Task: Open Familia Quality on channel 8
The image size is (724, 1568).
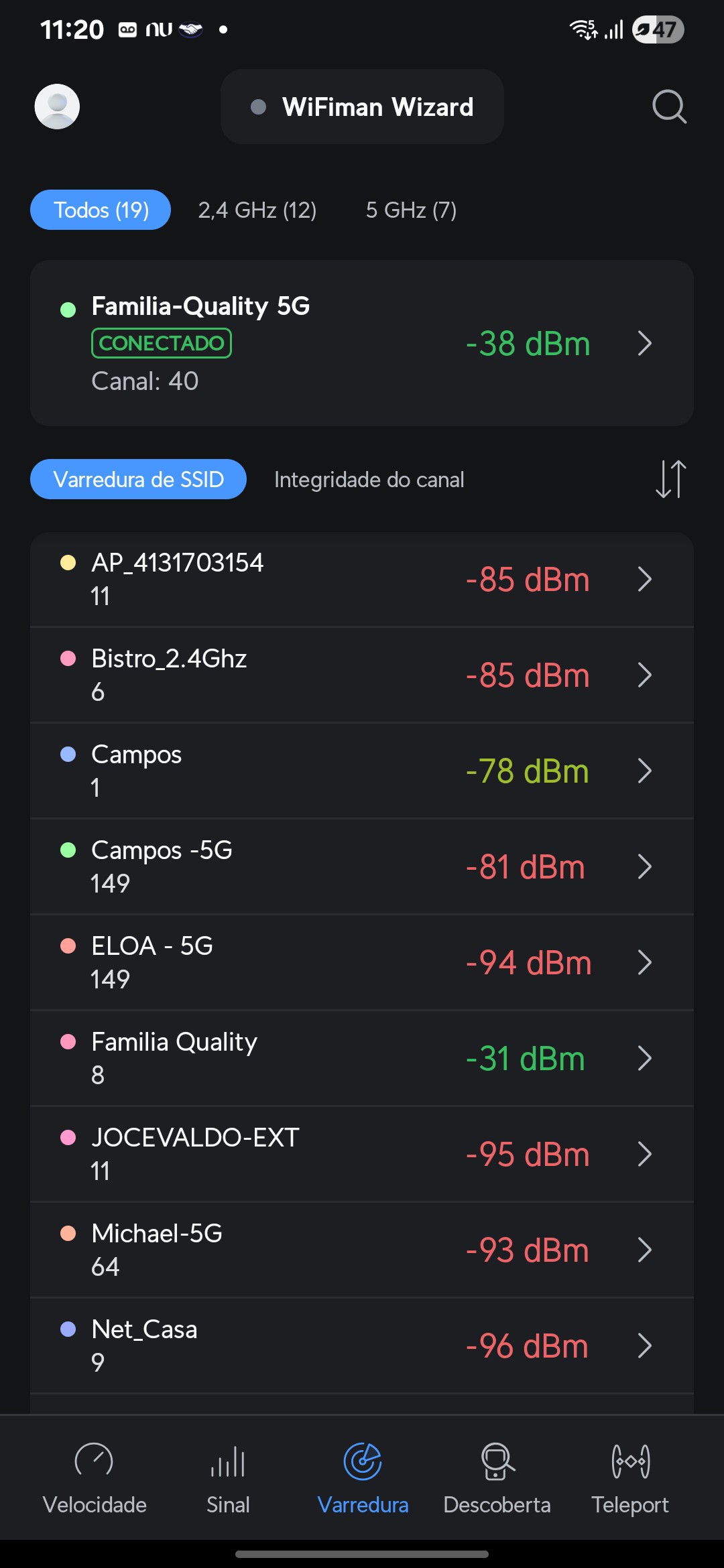Action: 362,1059
